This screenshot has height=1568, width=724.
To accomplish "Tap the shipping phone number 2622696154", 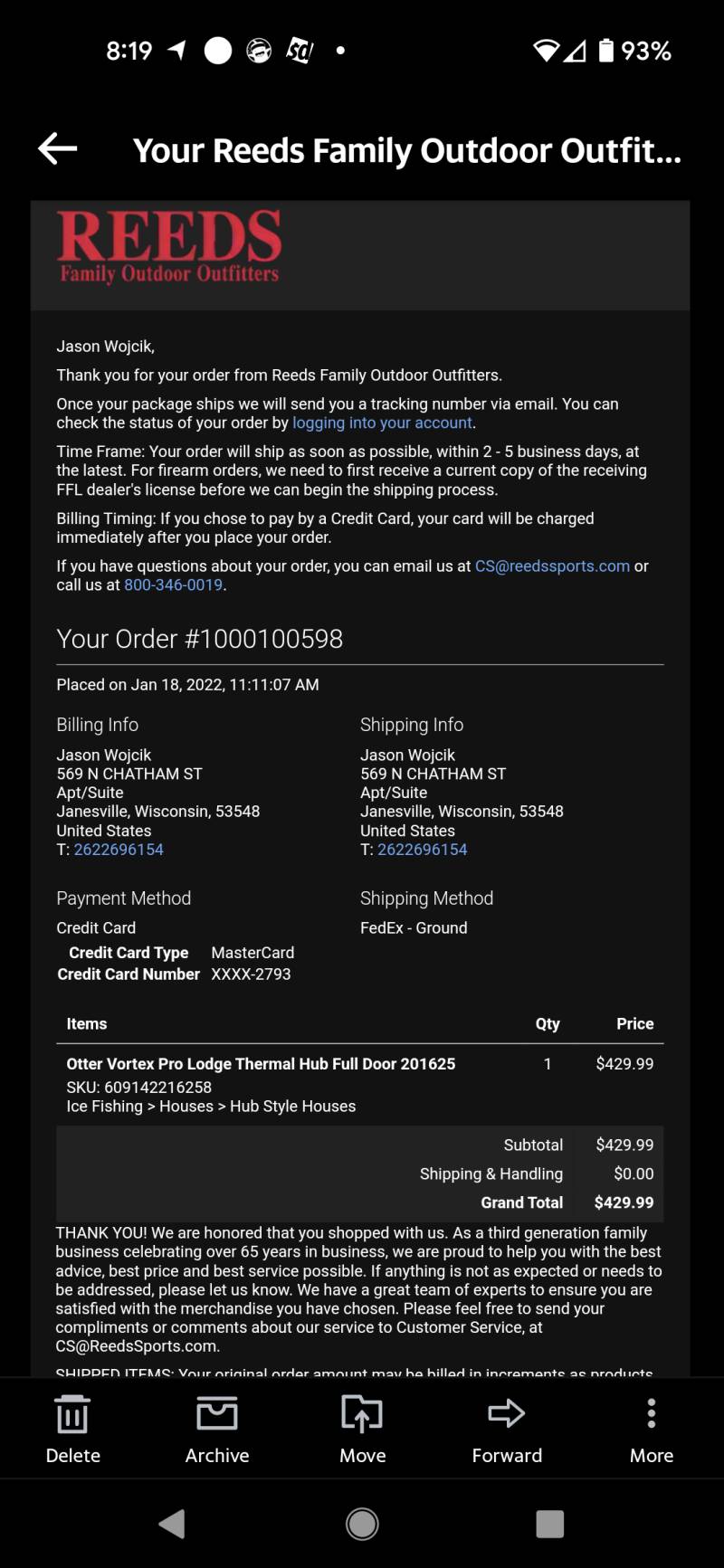I will (x=423, y=849).
